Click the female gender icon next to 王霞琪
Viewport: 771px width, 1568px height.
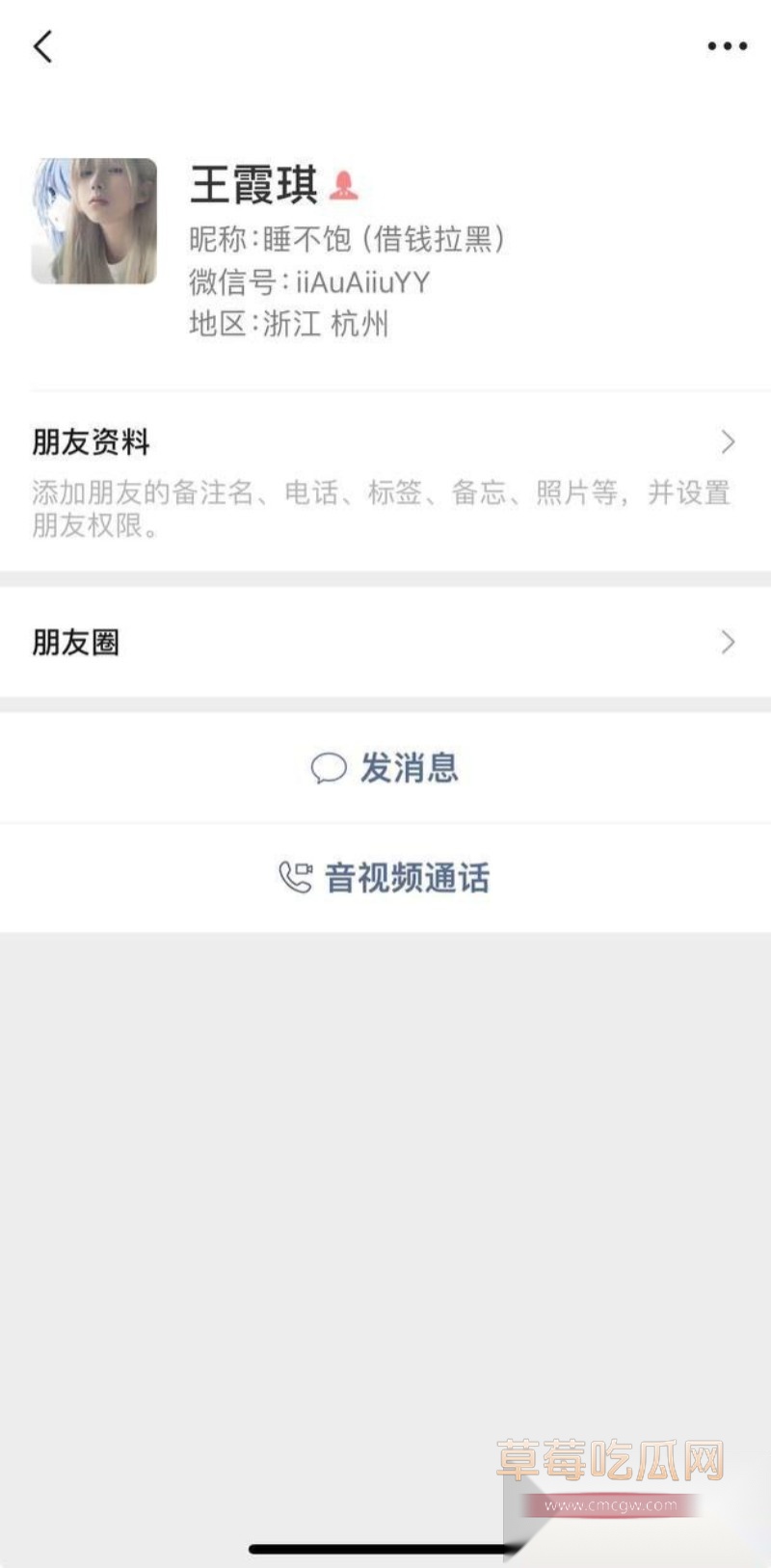[x=345, y=185]
